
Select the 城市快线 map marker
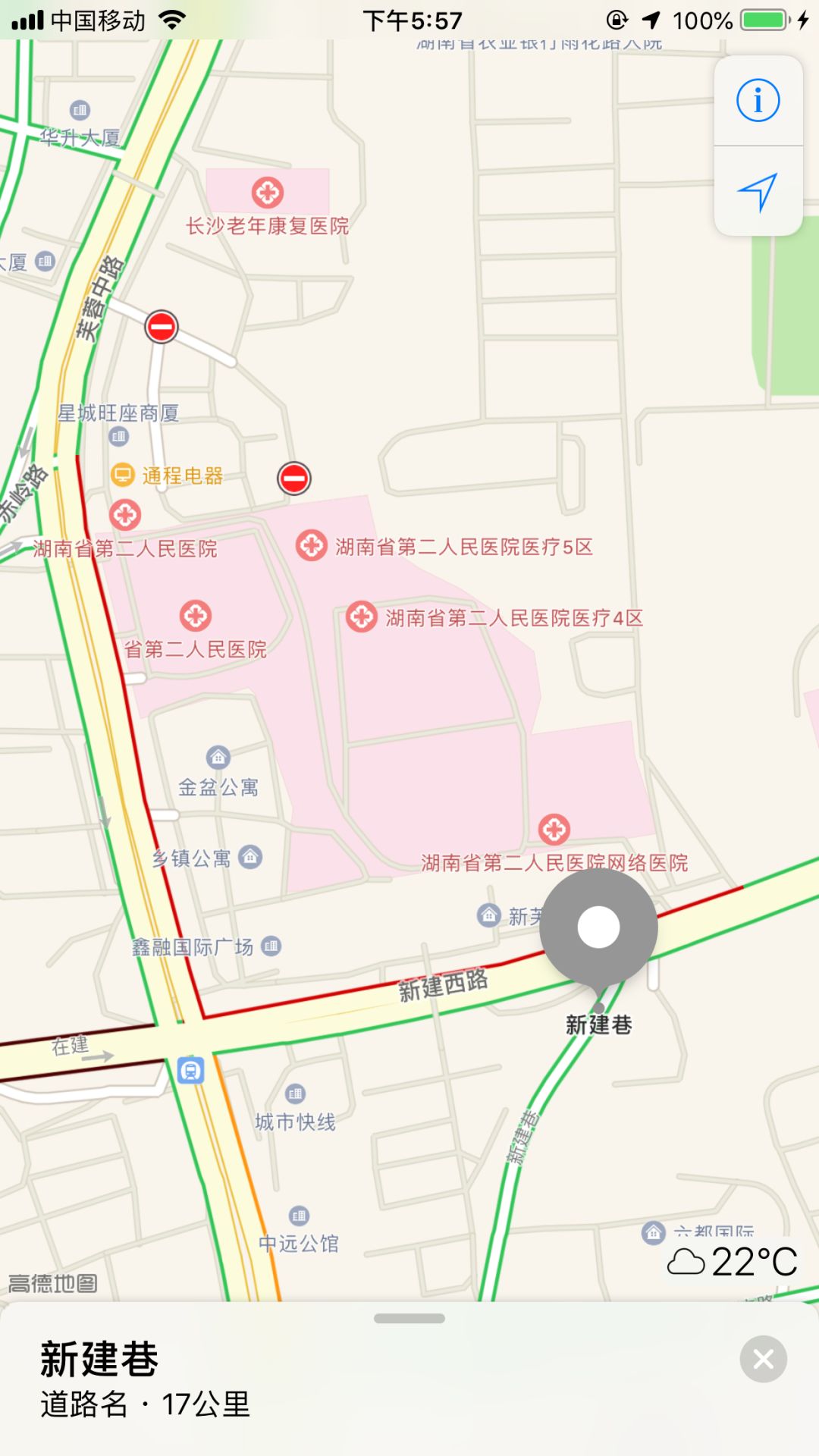tap(295, 1094)
